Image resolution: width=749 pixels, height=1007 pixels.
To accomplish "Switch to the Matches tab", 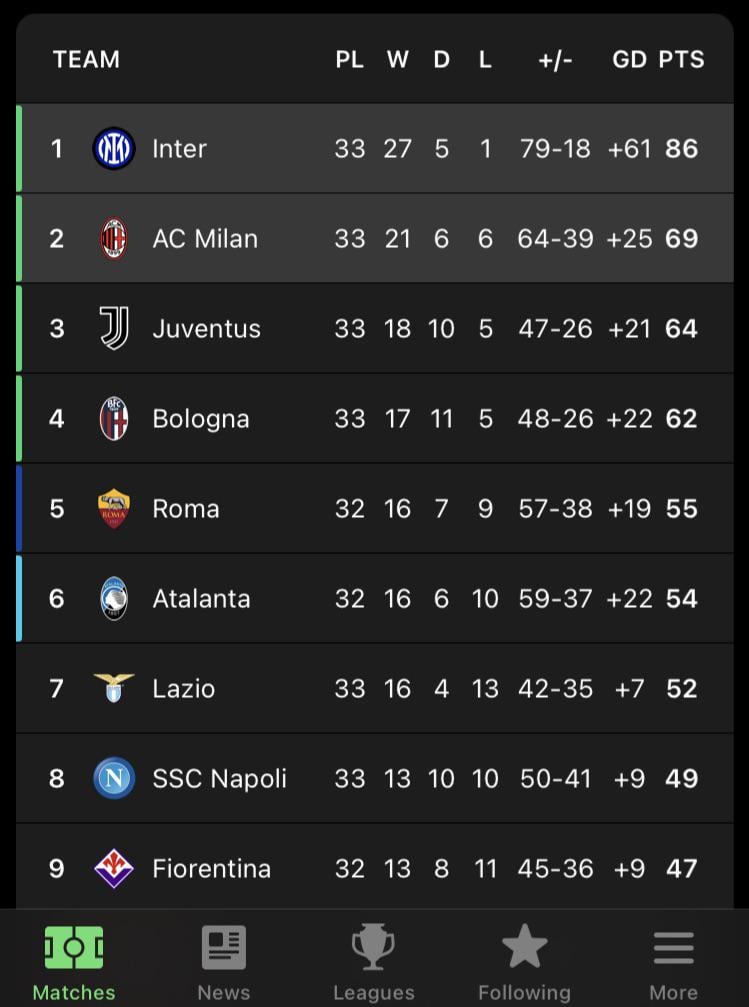I will click(74, 962).
